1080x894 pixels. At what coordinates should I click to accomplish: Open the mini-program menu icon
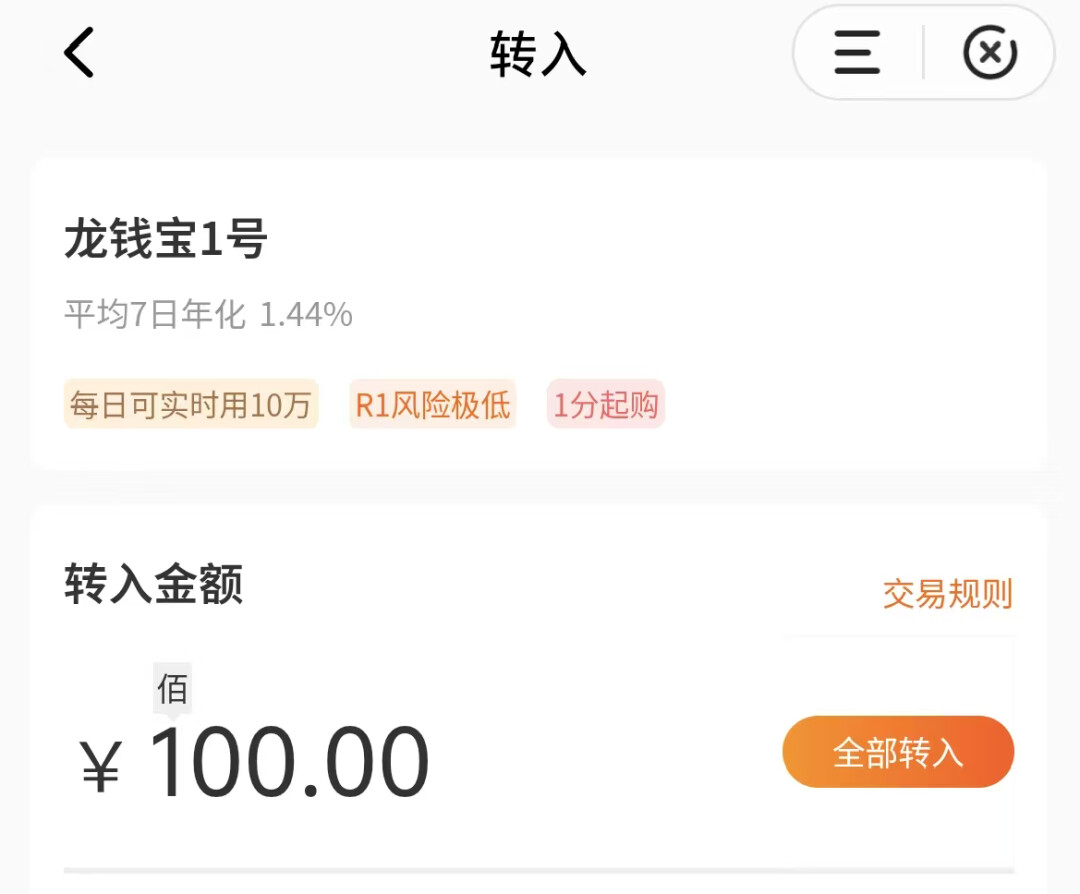click(857, 53)
